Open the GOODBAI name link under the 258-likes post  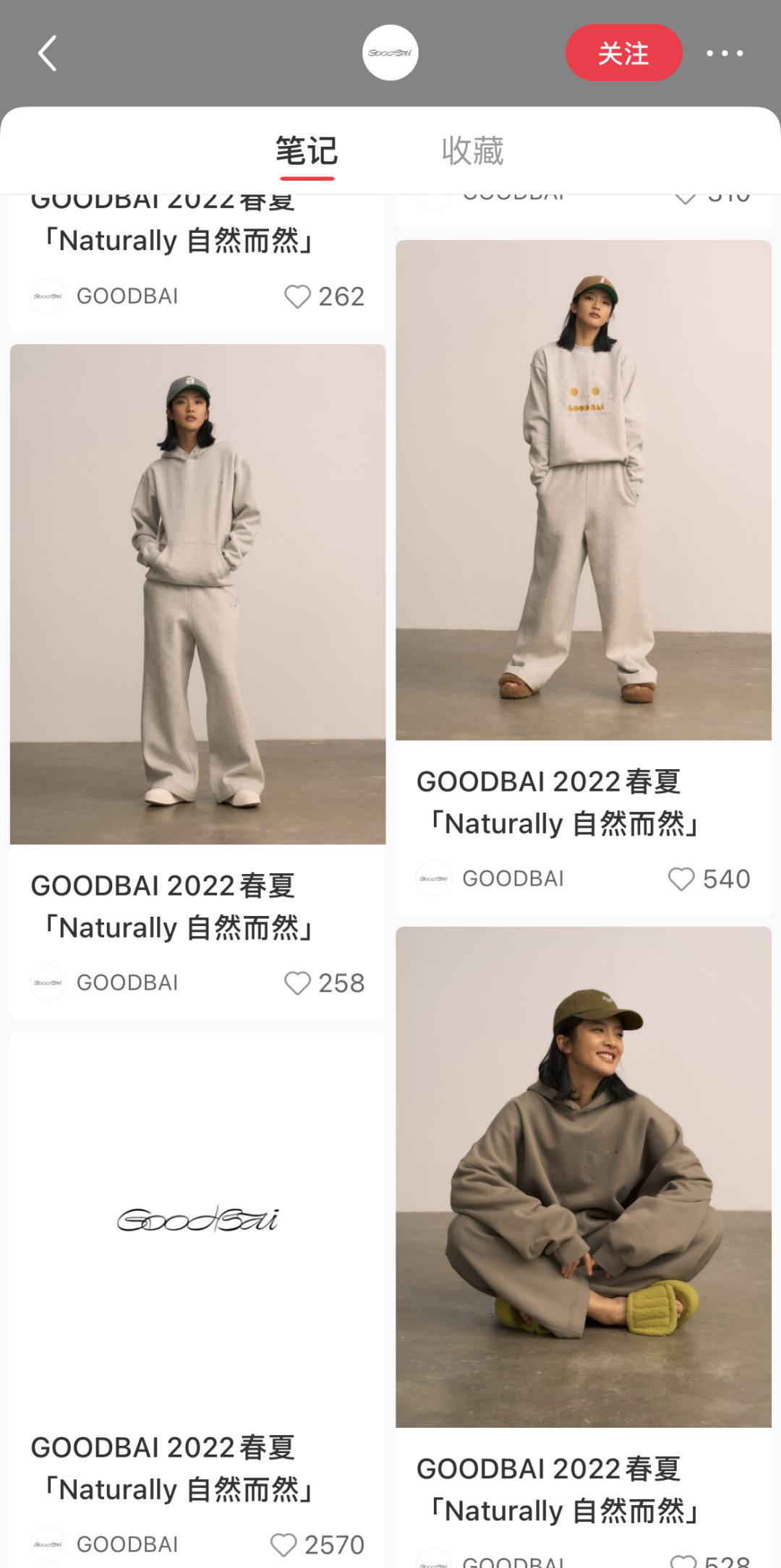pos(127,982)
